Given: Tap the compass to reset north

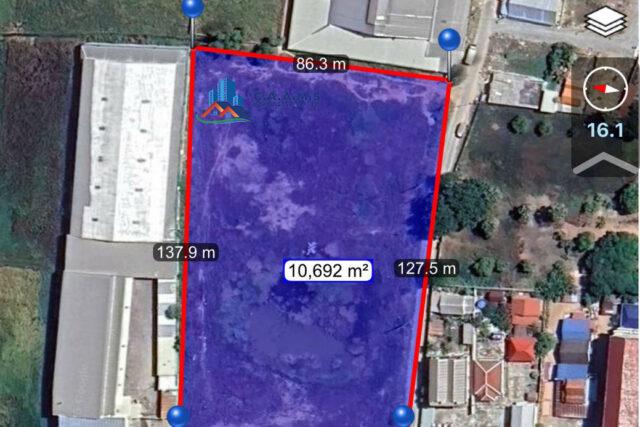Looking at the screenshot, I should pos(605,88).
